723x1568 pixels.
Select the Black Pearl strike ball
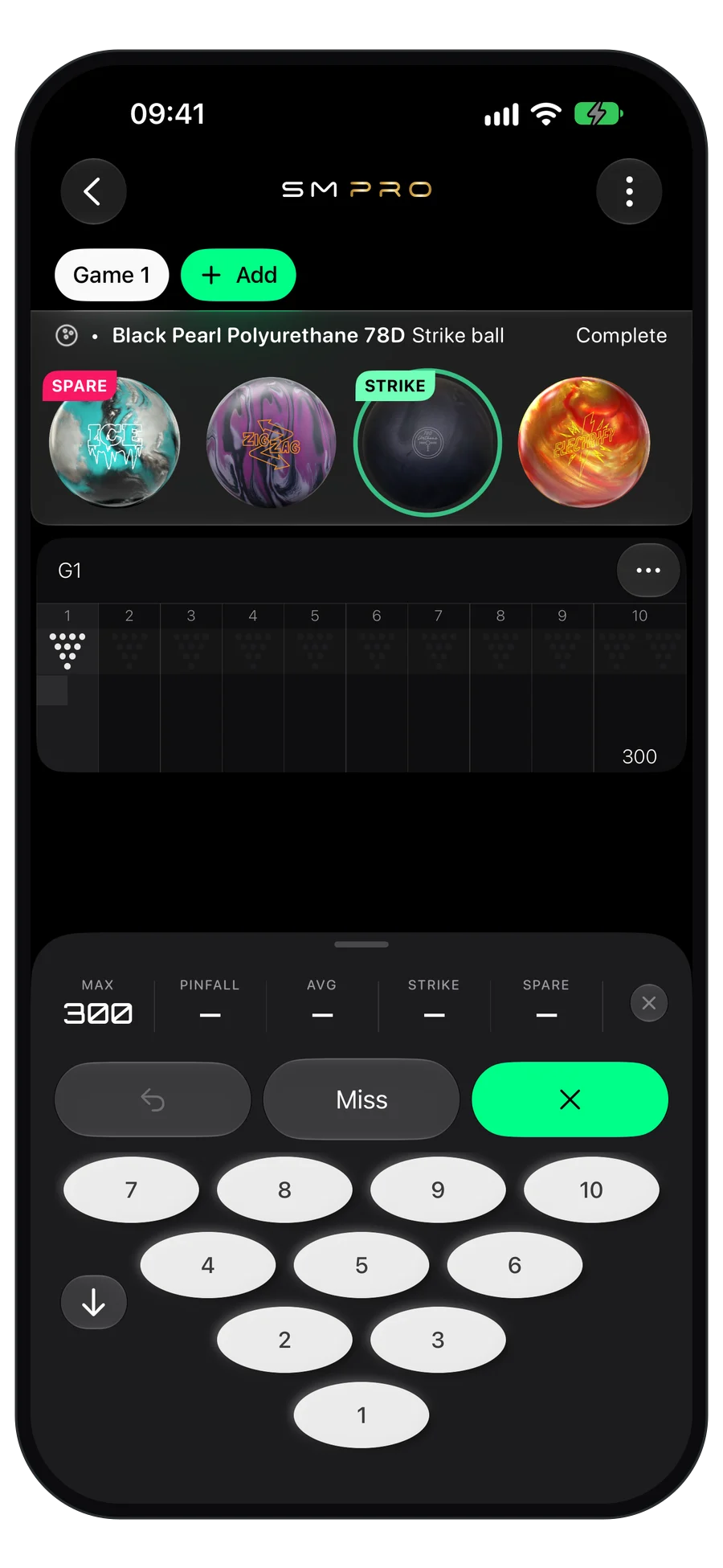coord(427,443)
